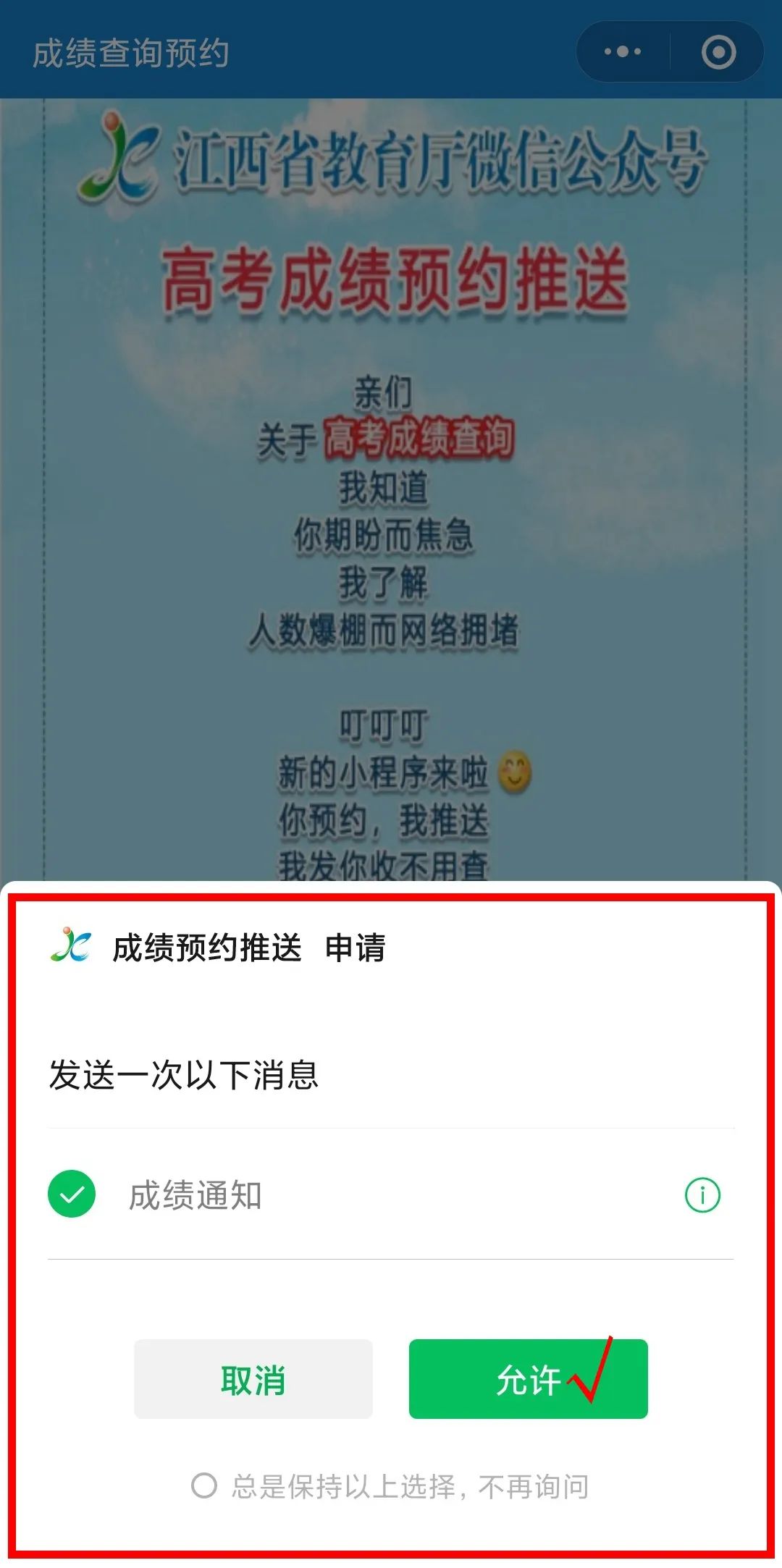Screen dimensions: 782x1568
Task: Close the mini program with the circle icon
Action: pyautogui.click(x=718, y=52)
